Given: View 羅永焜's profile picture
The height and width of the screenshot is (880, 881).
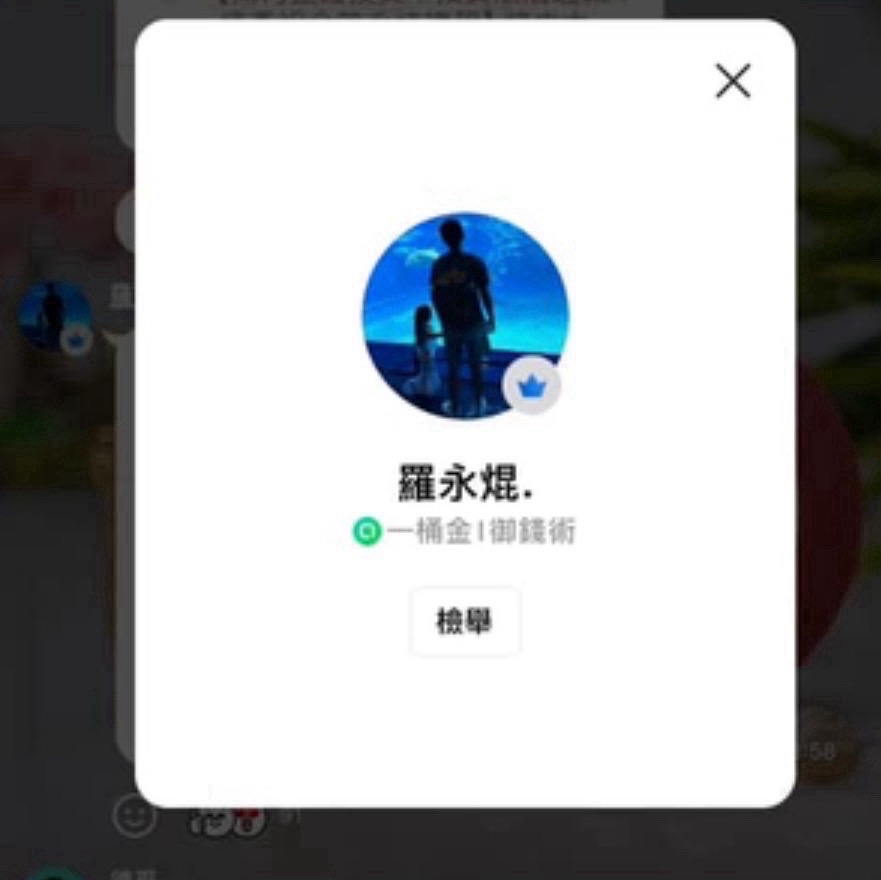Looking at the screenshot, I should [x=464, y=314].
